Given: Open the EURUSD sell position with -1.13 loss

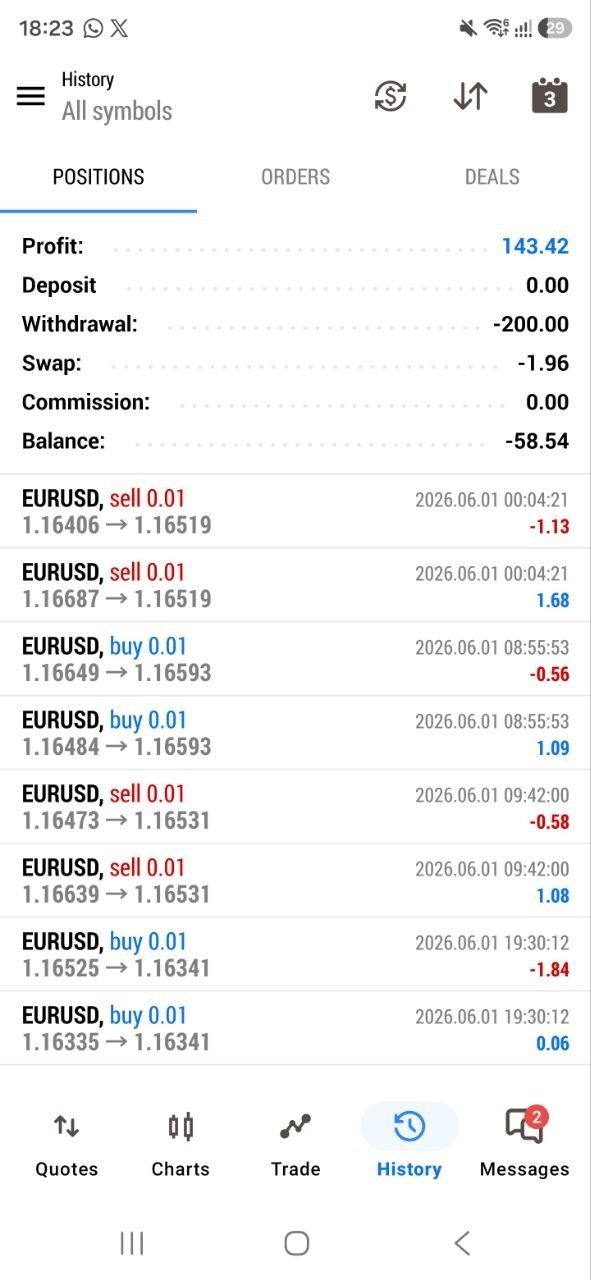Looking at the screenshot, I should pos(295,511).
